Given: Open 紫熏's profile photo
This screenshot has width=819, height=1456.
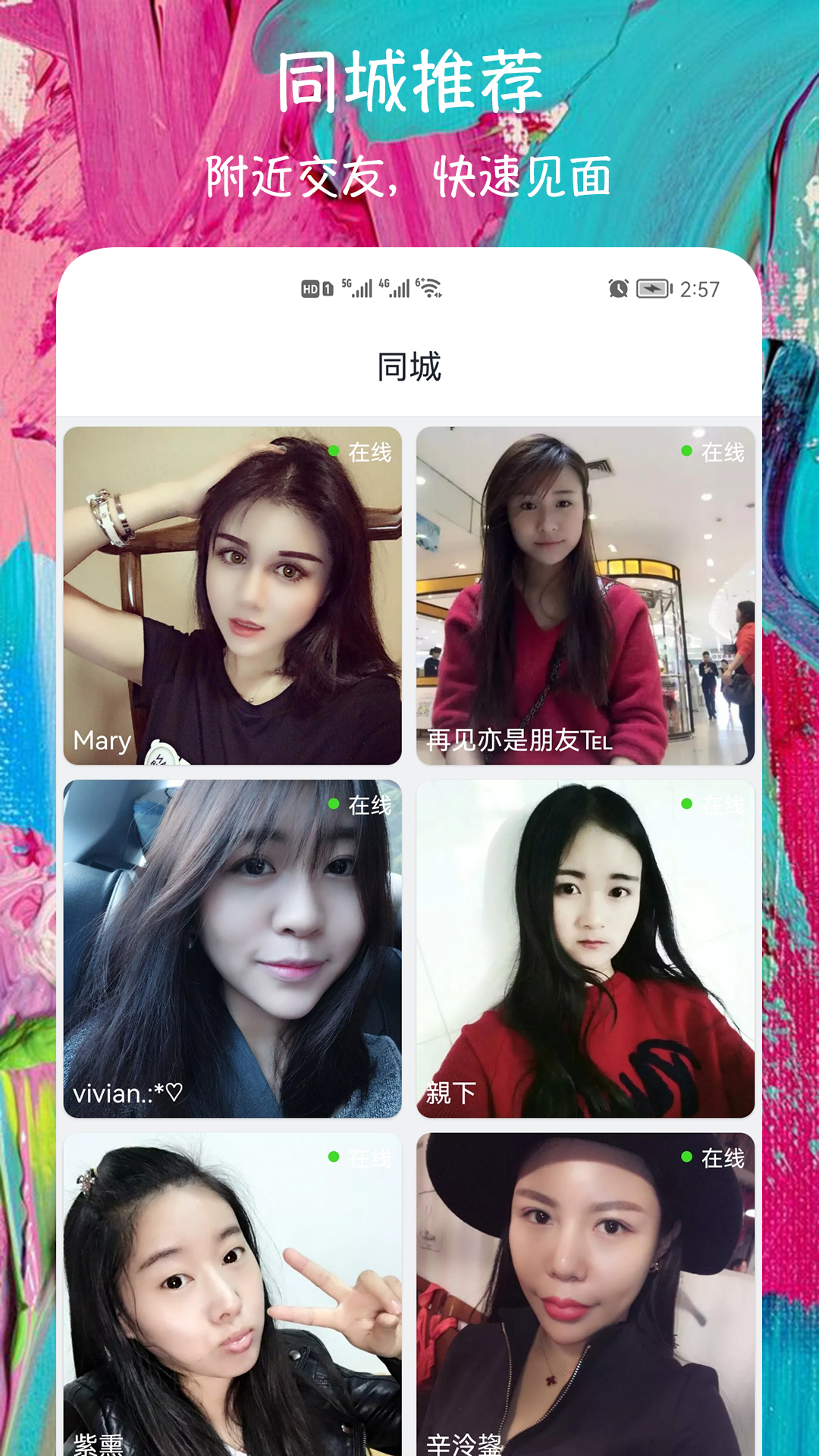Looking at the screenshot, I should point(234,1289).
